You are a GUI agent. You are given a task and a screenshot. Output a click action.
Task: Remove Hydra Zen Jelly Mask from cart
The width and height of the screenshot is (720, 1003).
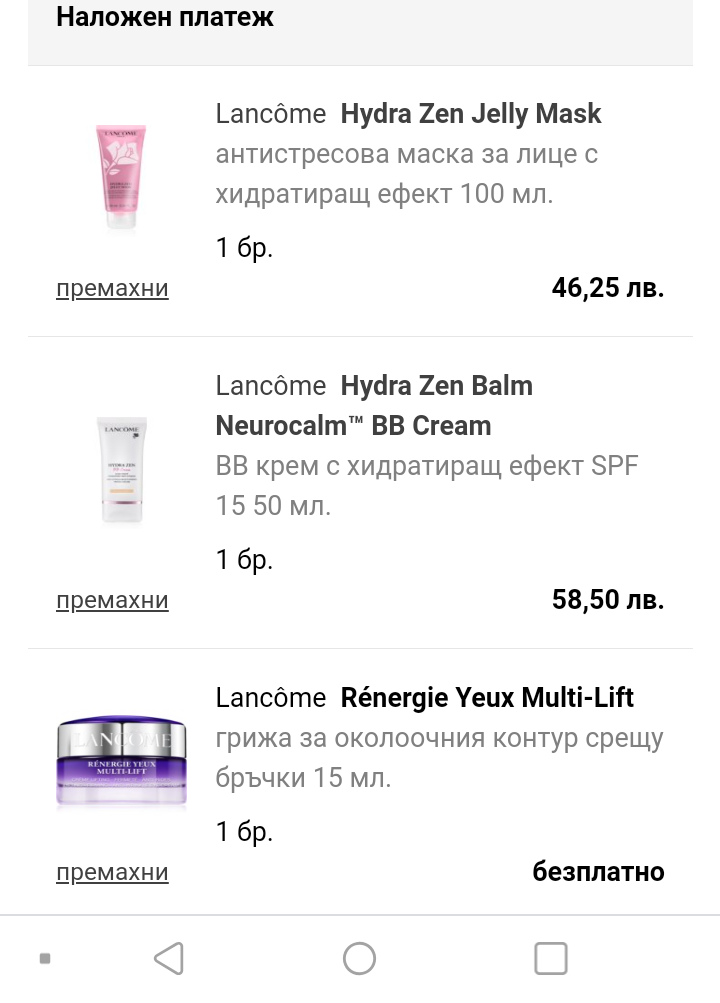tap(112, 289)
